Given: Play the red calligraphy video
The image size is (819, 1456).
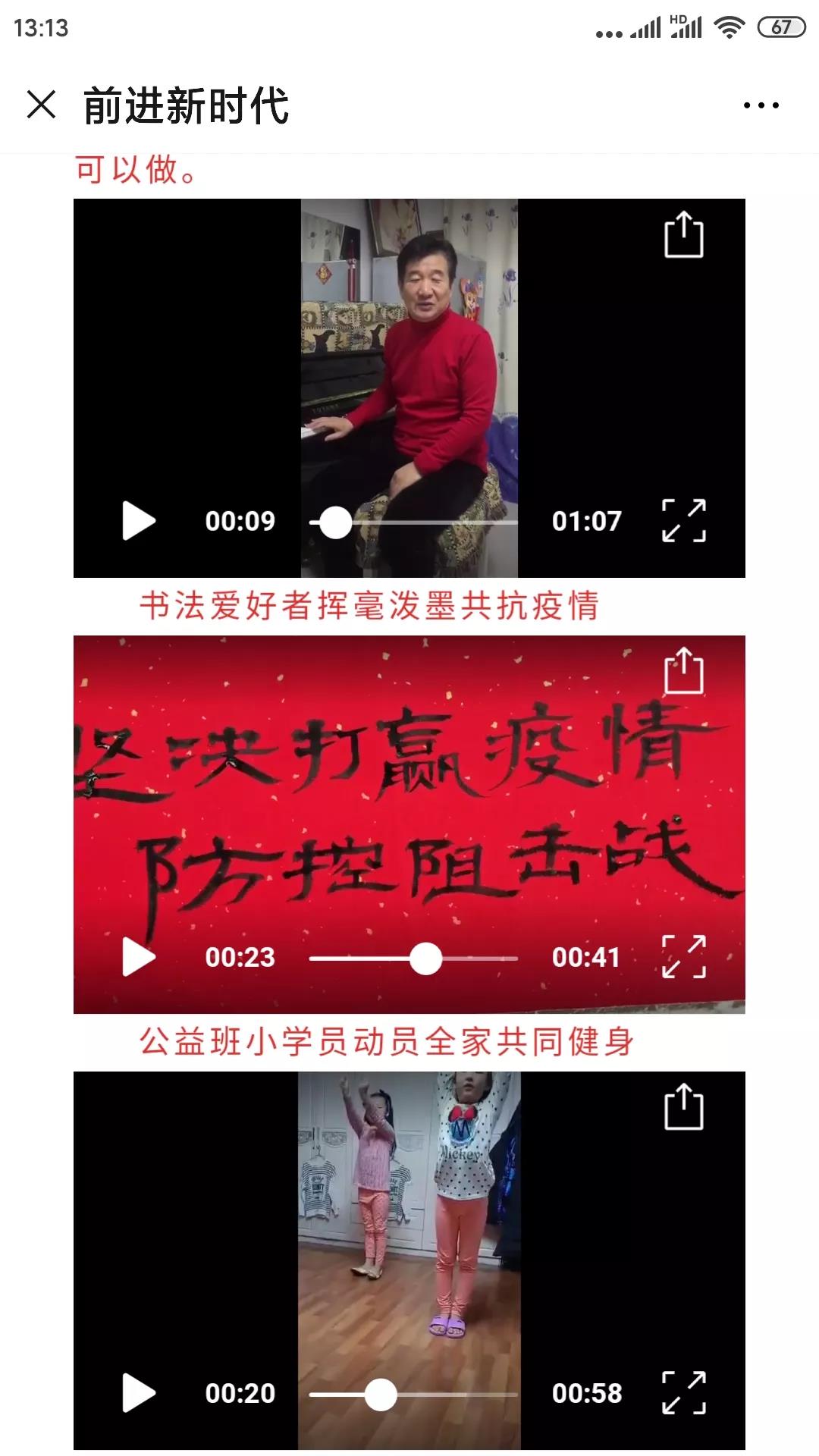Looking at the screenshot, I should 139,957.
